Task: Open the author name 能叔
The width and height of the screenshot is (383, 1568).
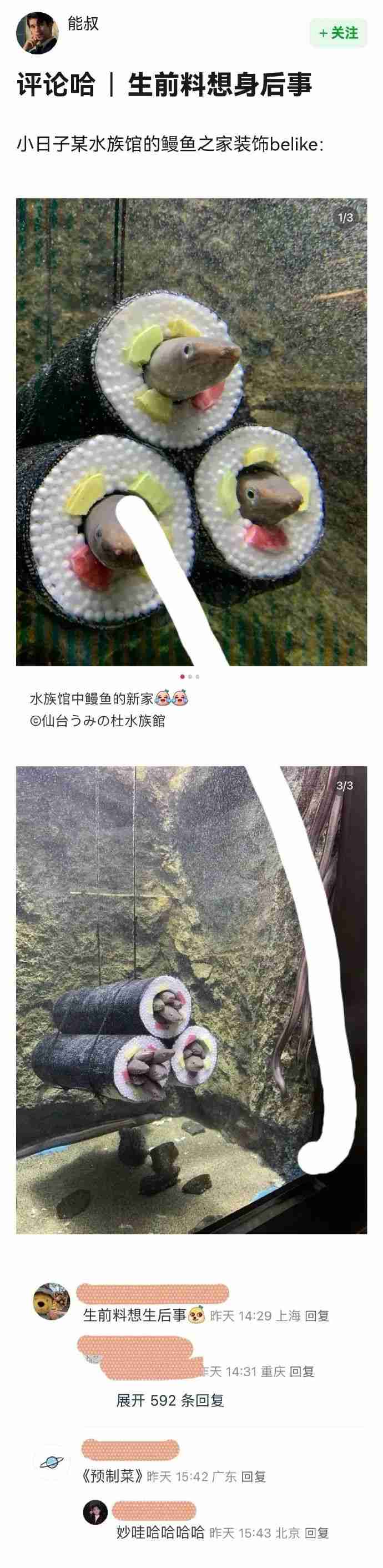Action: pyautogui.click(x=83, y=24)
